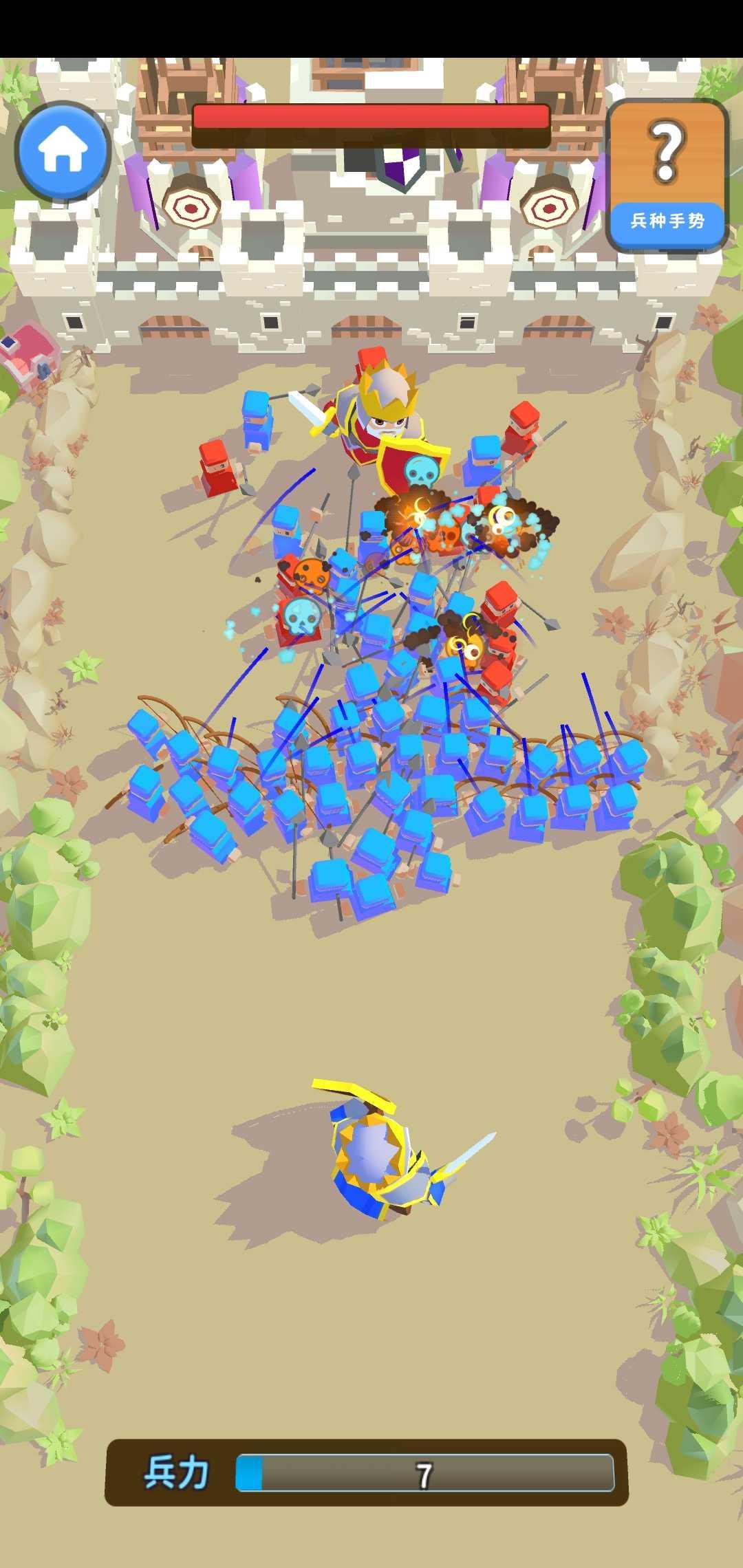
Task: Tap the blue home button
Action: pos(63,151)
